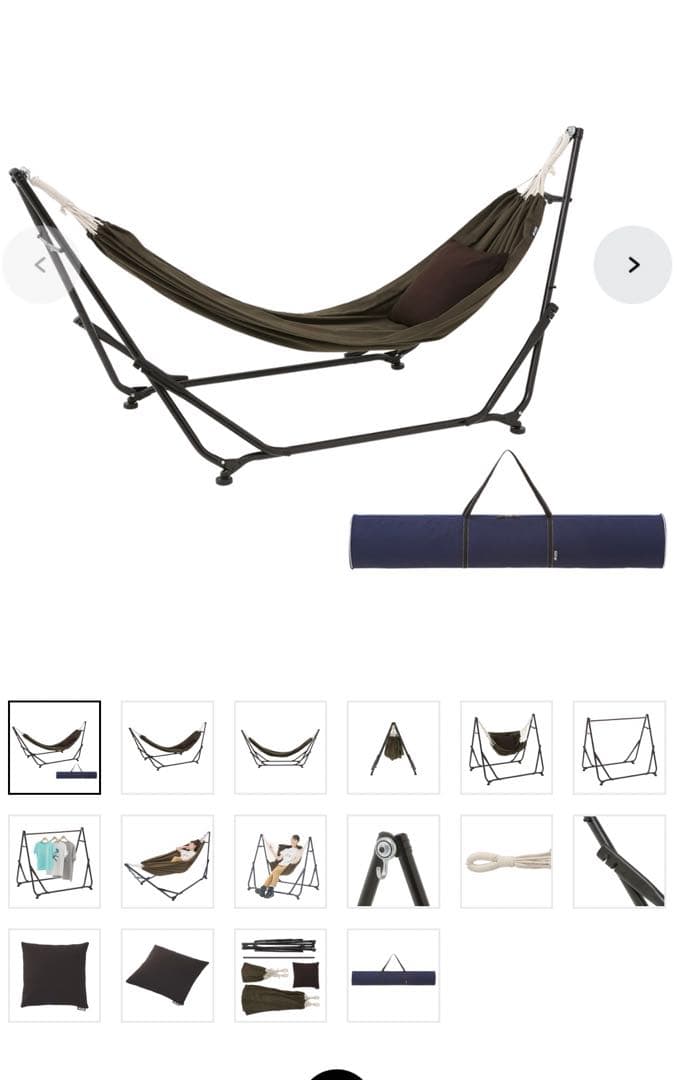
Task: View the empty stand frame thumbnail
Action: (619, 748)
